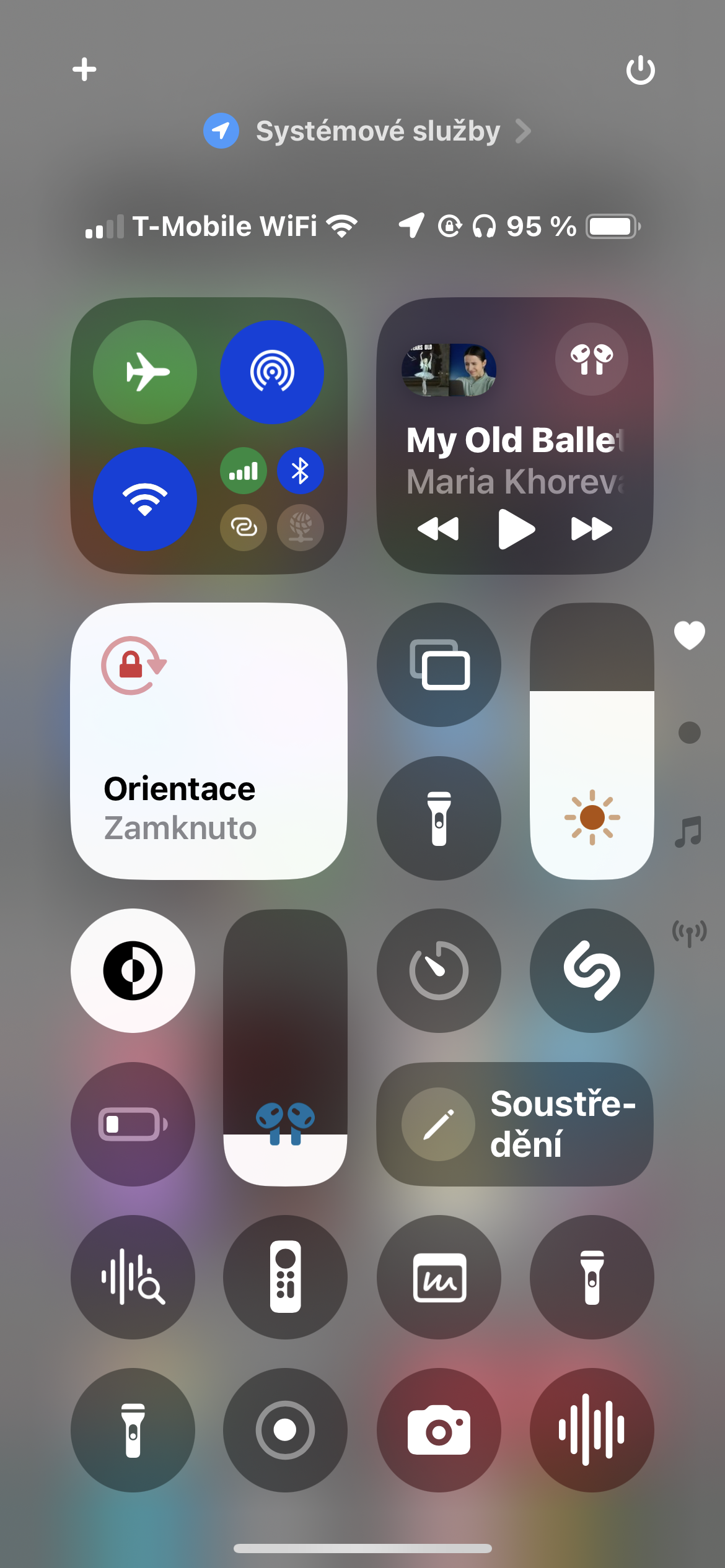Tap the plus icon to add a control
This screenshot has height=1568, width=725.
point(84,69)
